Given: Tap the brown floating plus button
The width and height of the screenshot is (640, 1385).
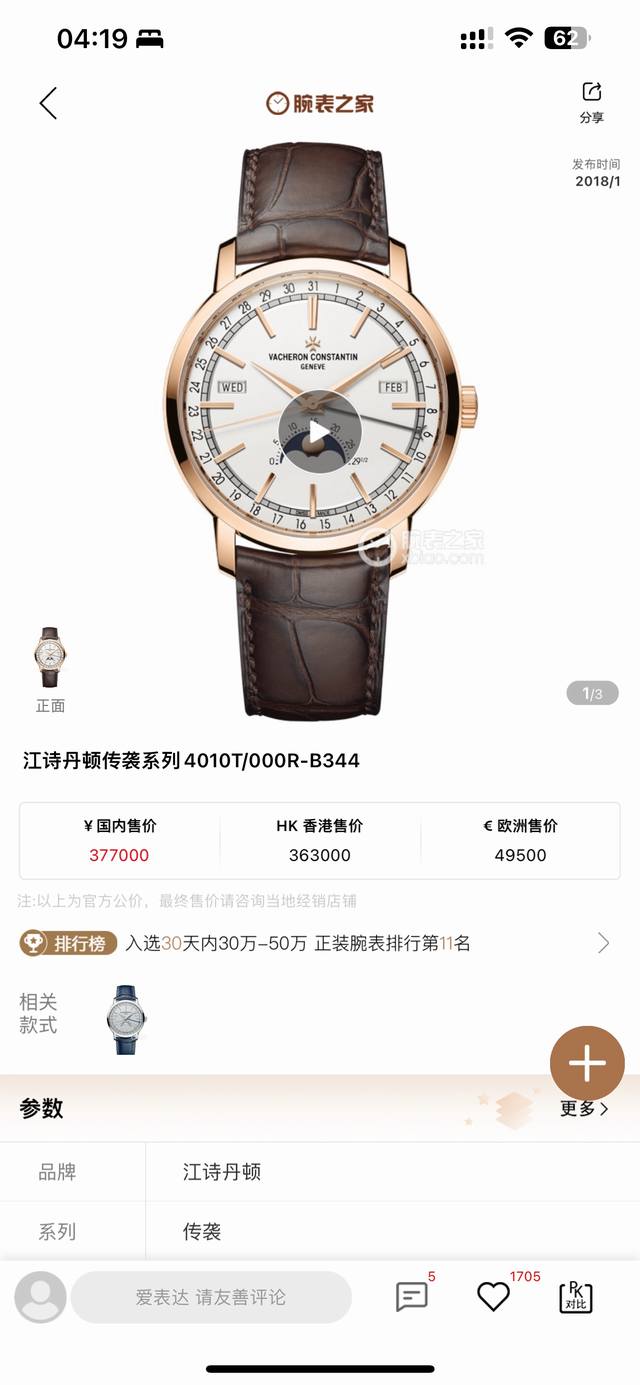Looking at the screenshot, I should (587, 1064).
